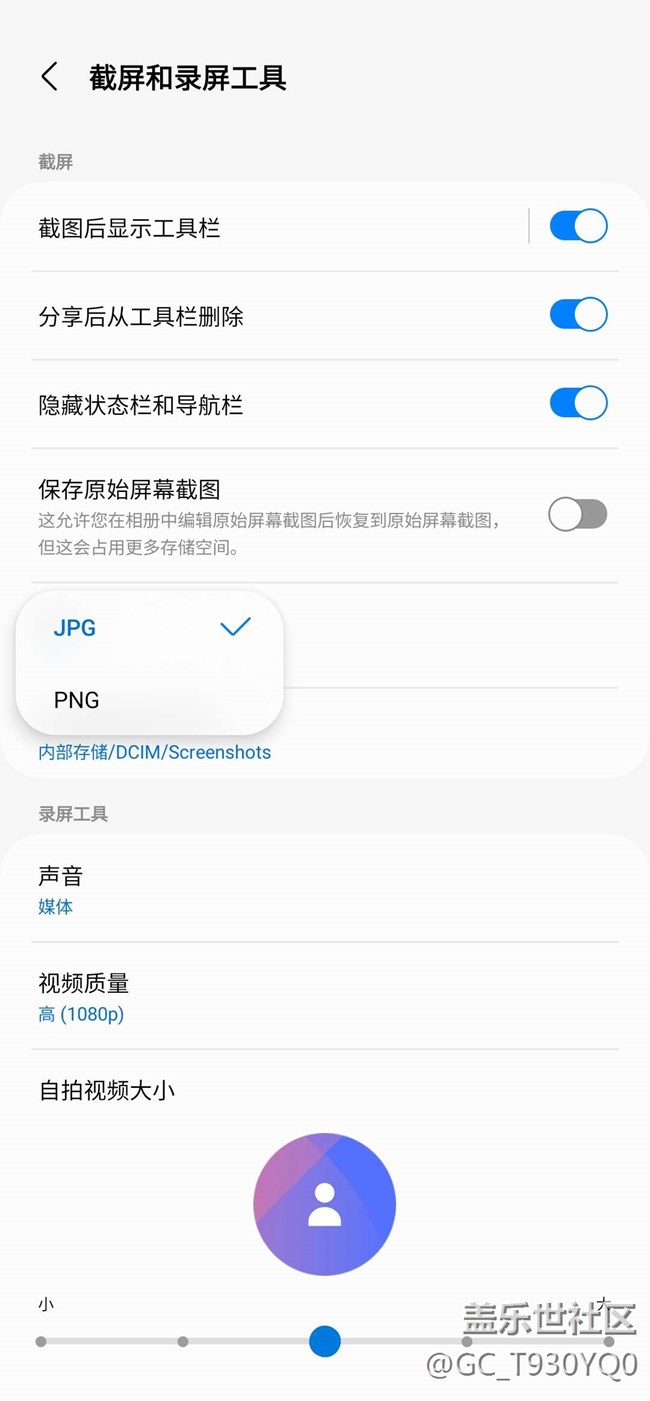Choose PNG format option
Viewport: 650px width, 1401px height.
pyautogui.click(x=150, y=700)
